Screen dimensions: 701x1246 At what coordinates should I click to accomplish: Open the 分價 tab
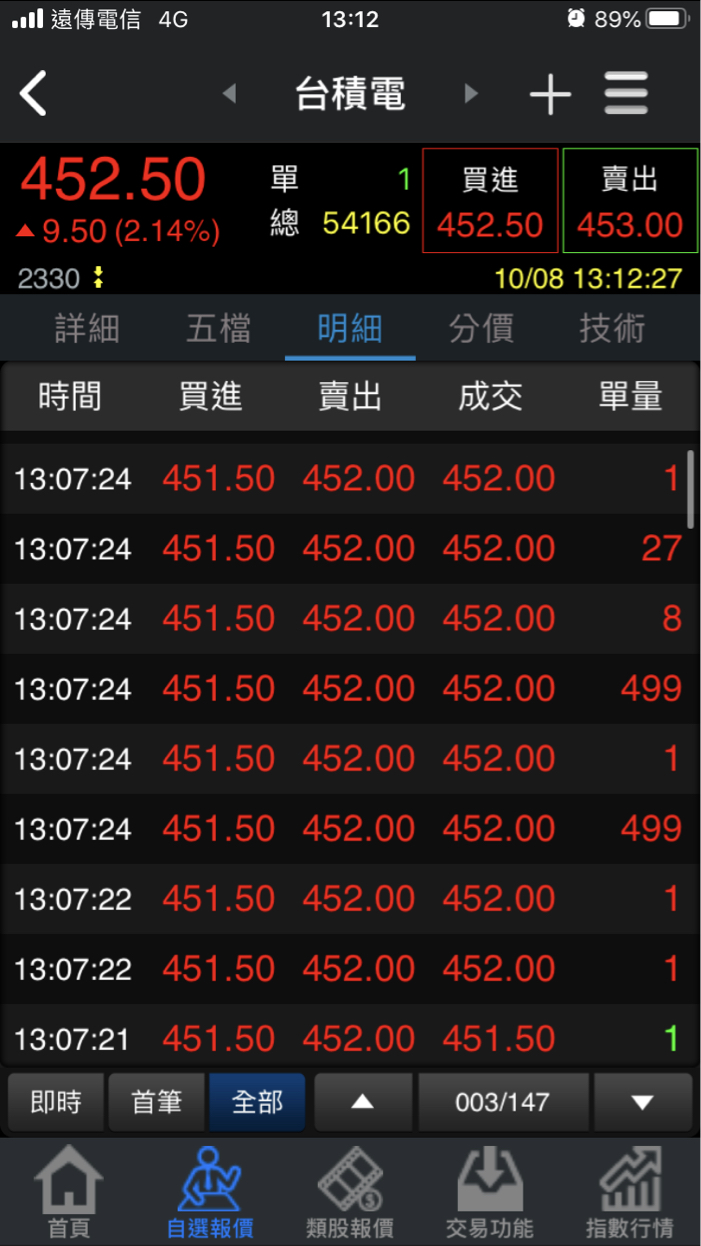tap(481, 328)
